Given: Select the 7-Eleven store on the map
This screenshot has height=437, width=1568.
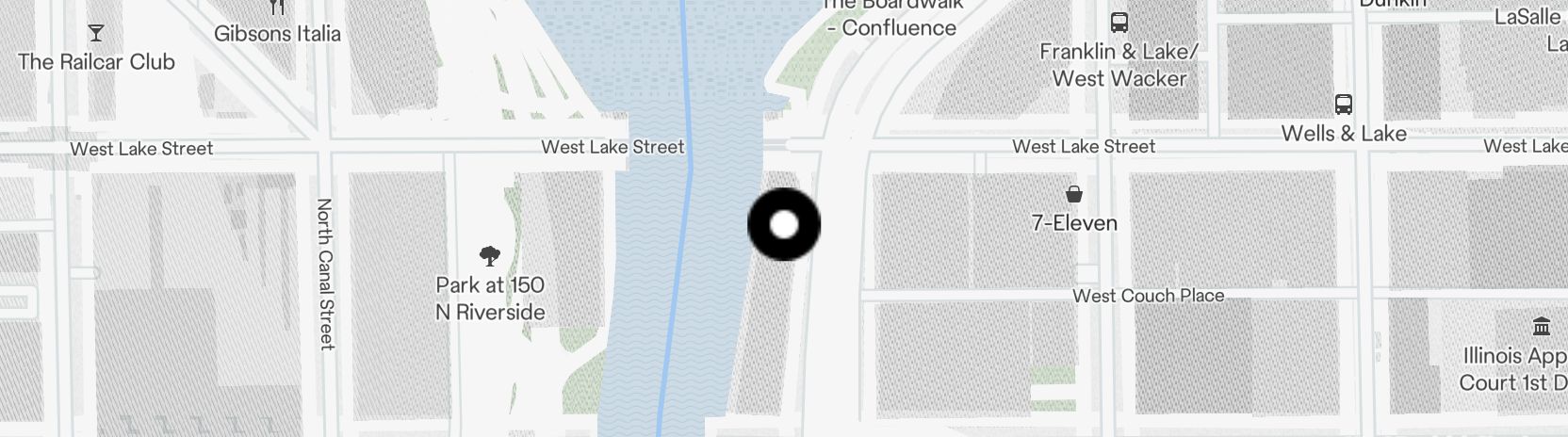Looking at the screenshot, I should [1073, 195].
